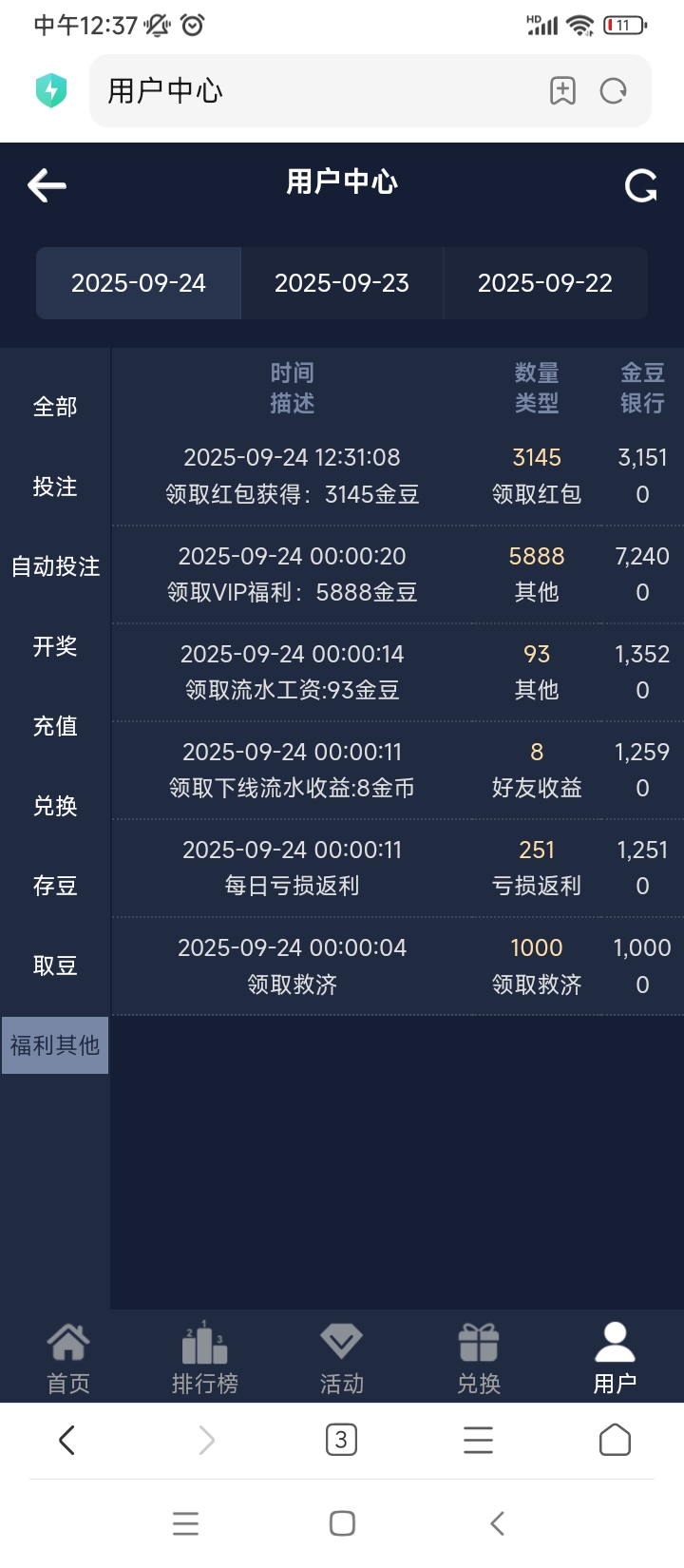Viewport: 684px width, 1568px height.
Task: Switch to the 充值 category
Action: 55,726
